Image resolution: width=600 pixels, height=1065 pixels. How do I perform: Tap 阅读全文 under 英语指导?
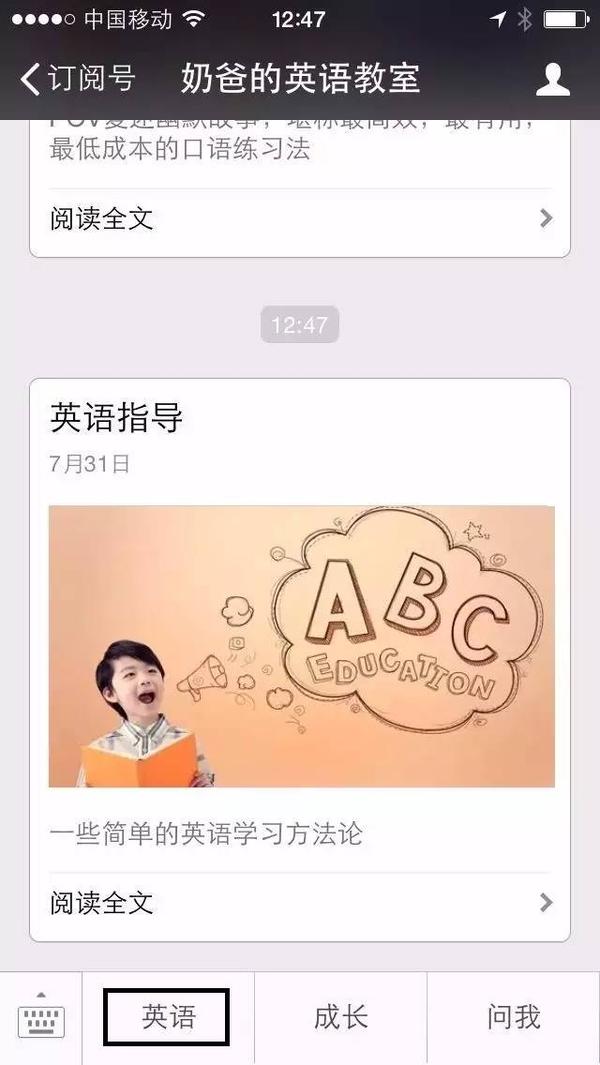(300, 903)
